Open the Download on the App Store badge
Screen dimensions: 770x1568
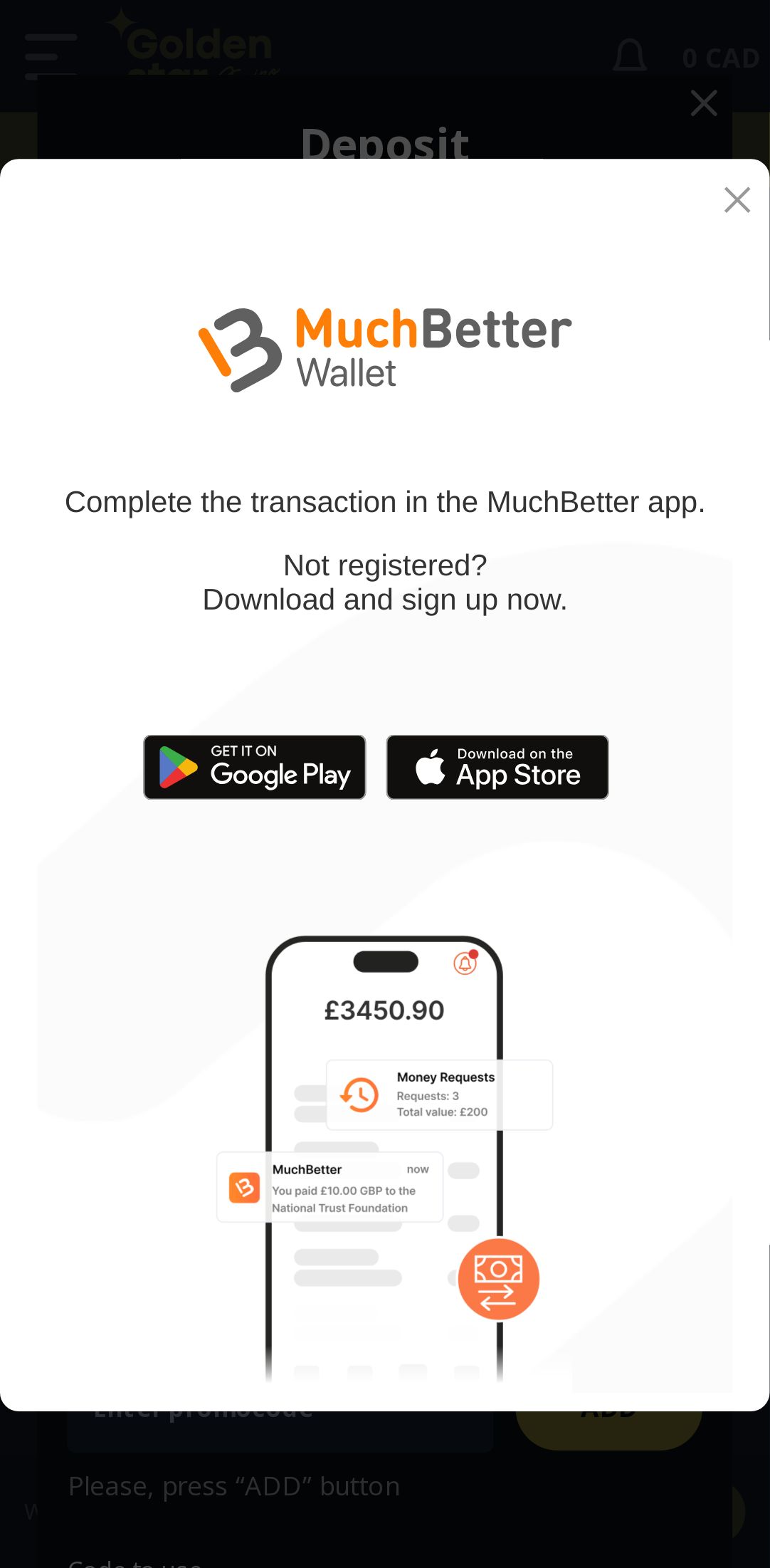coord(497,767)
